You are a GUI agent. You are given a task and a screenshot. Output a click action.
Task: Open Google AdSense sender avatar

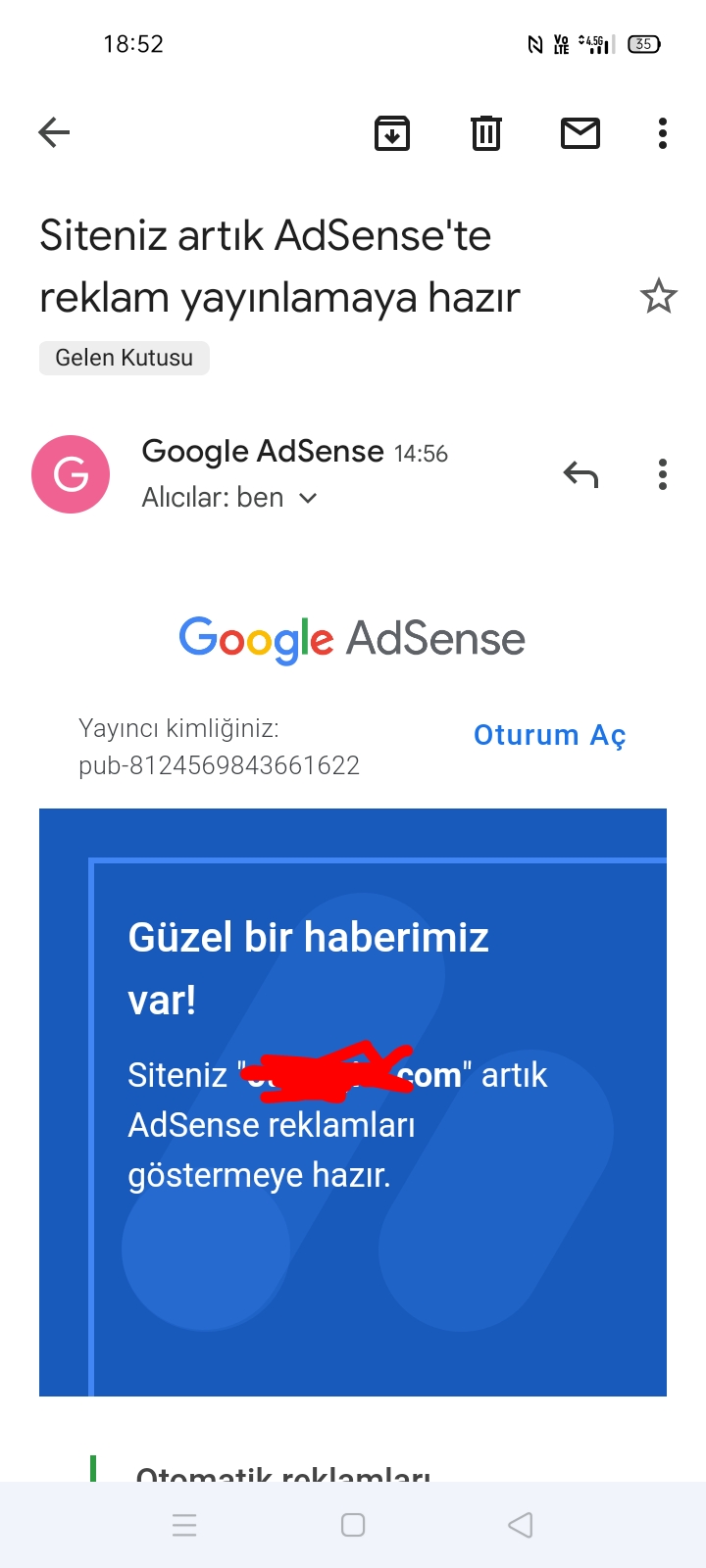click(71, 474)
